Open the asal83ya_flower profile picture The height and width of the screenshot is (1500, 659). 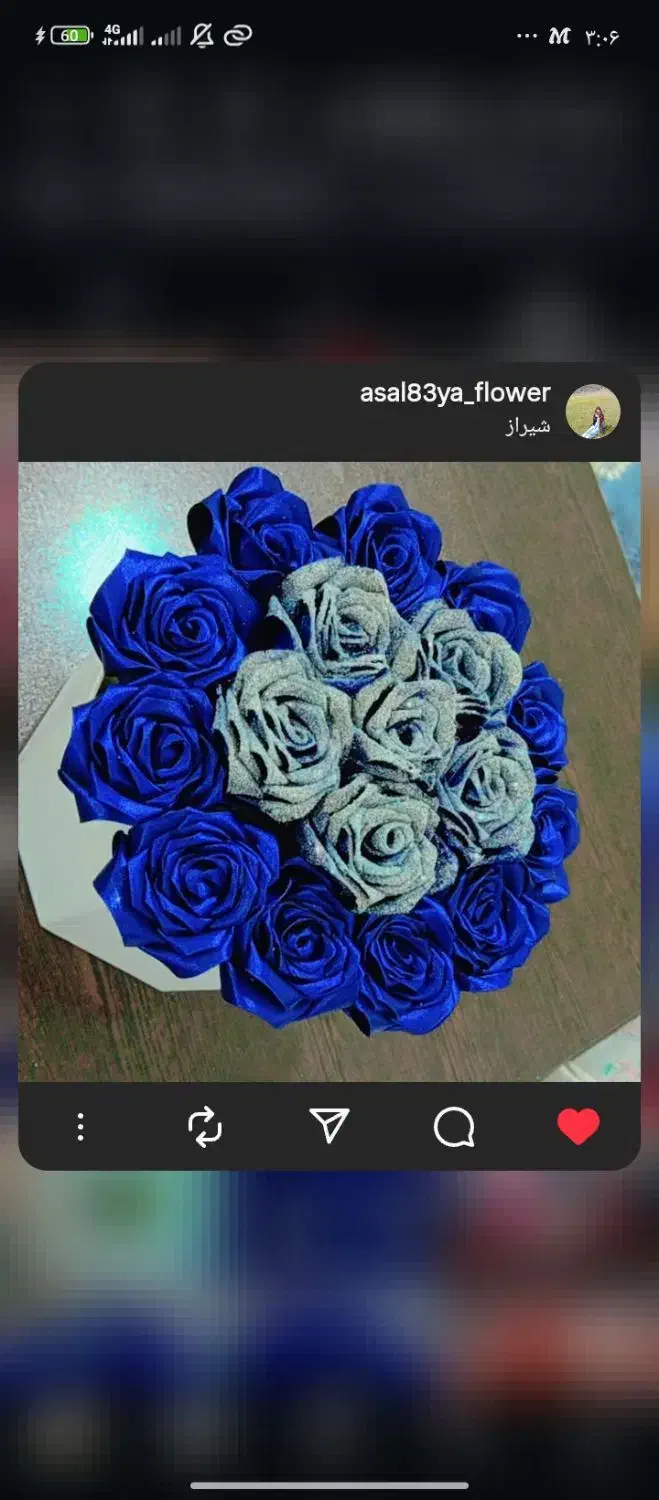(x=593, y=411)
